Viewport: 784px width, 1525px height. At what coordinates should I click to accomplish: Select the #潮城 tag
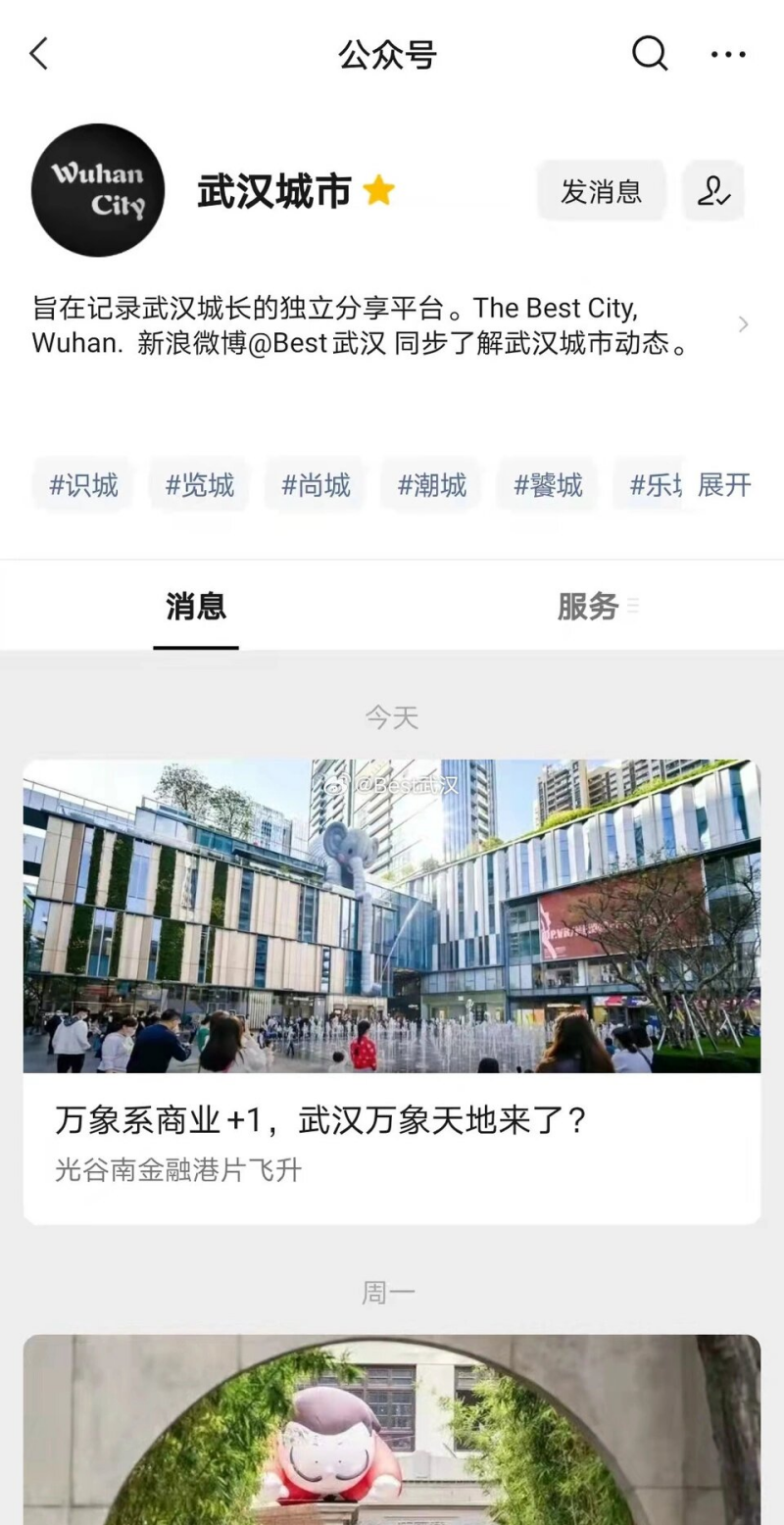coord(432,485)
